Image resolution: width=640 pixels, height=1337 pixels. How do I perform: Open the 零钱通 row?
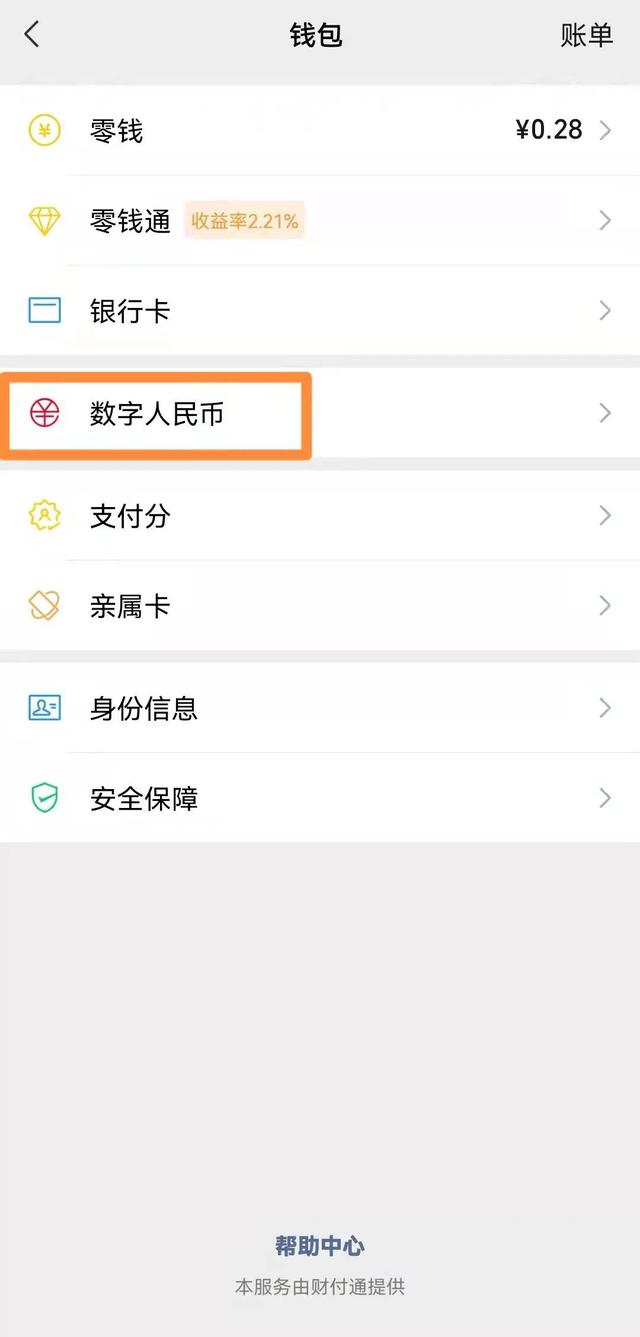(320, 221)
